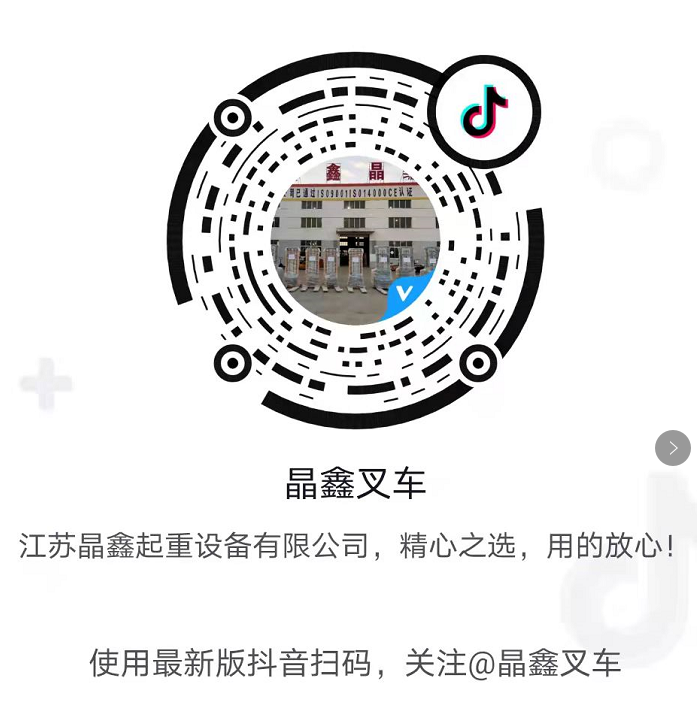The width and height of the screenshot is (697, 709).
Task: Tap the next arrow chevron button
Action: 673,448
